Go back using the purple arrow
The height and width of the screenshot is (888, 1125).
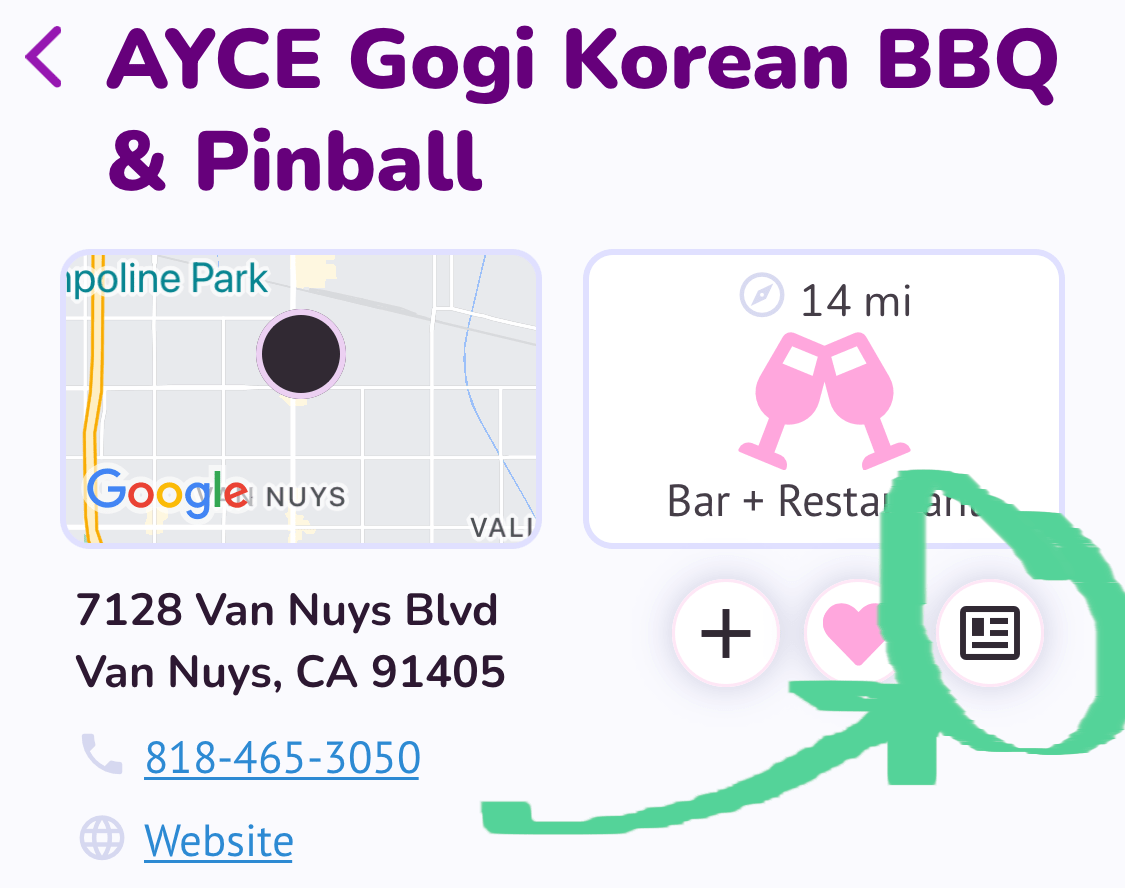(43, 57)
